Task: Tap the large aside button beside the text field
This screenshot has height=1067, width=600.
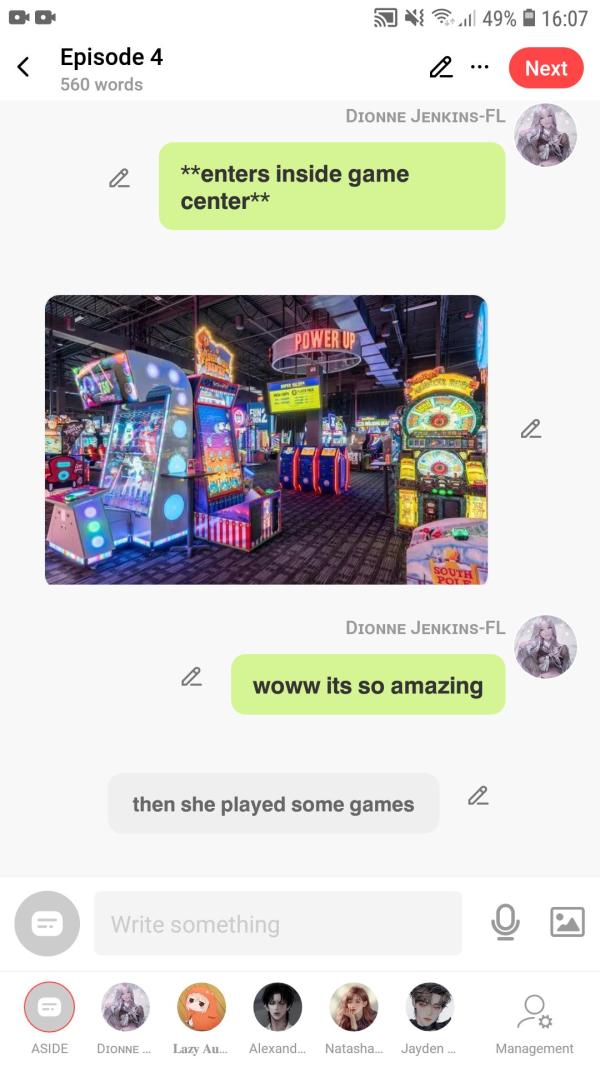Action: (x=47, y=923)
